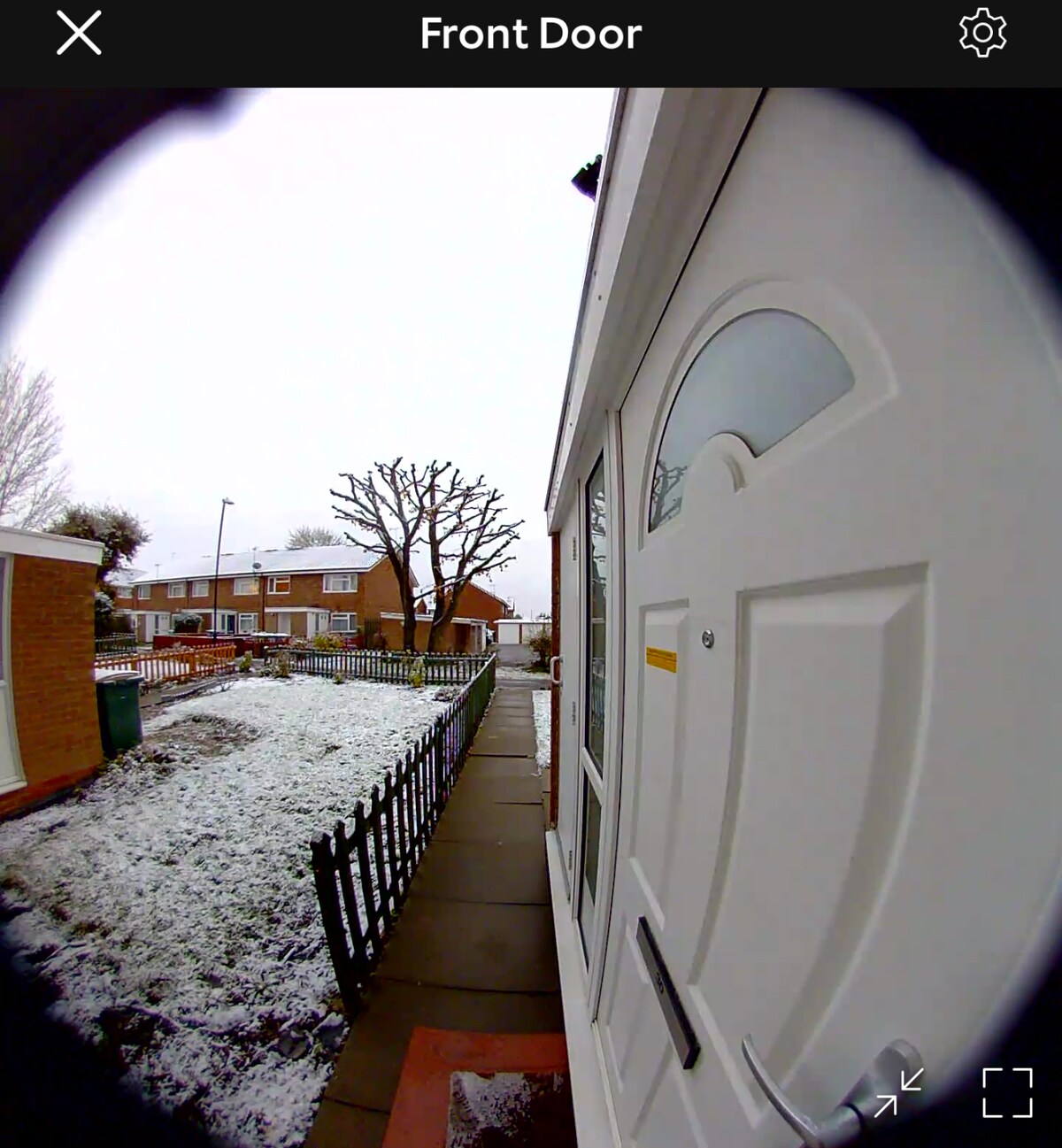1062x1148 pixels.
Task: Expand the video to fullscreen
Action: [1007, 1092]
